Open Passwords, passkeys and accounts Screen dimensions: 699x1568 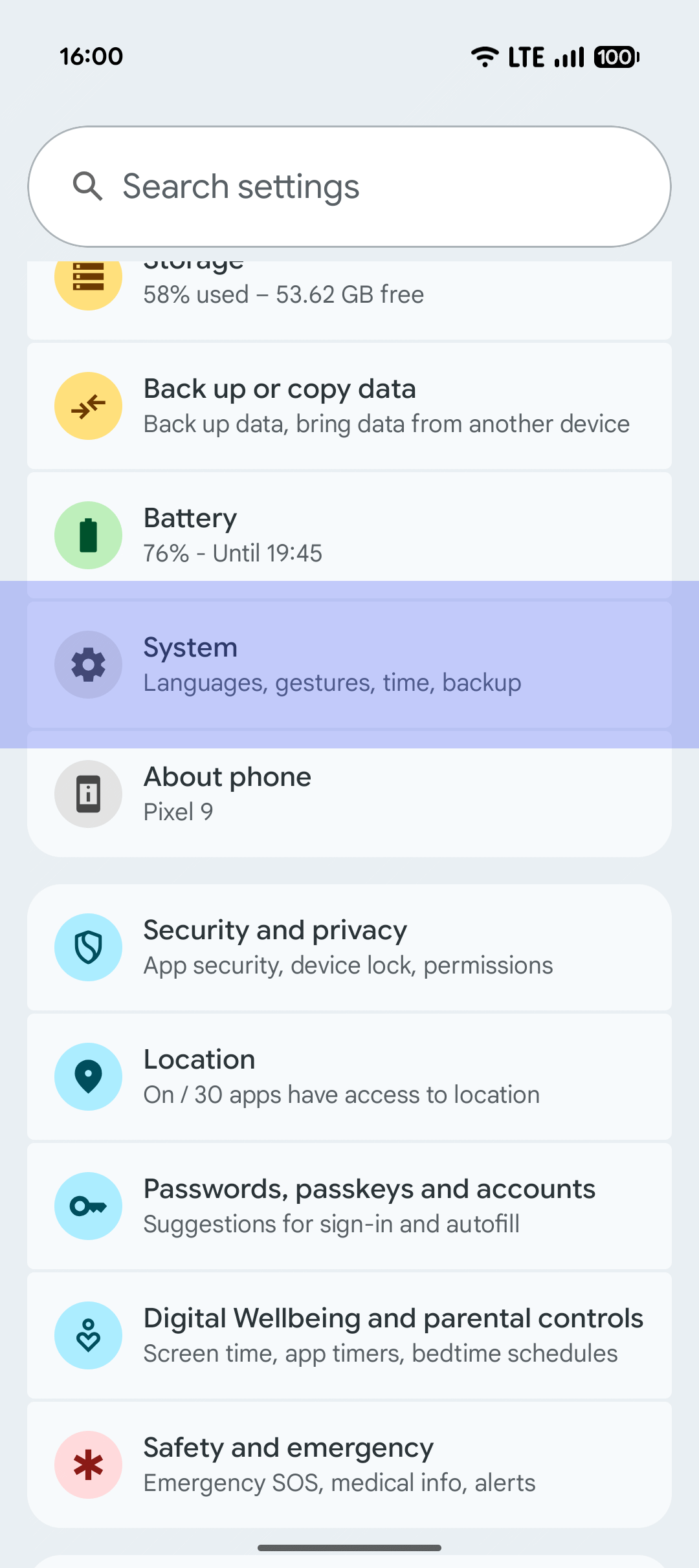click(x=349, y=1206)
